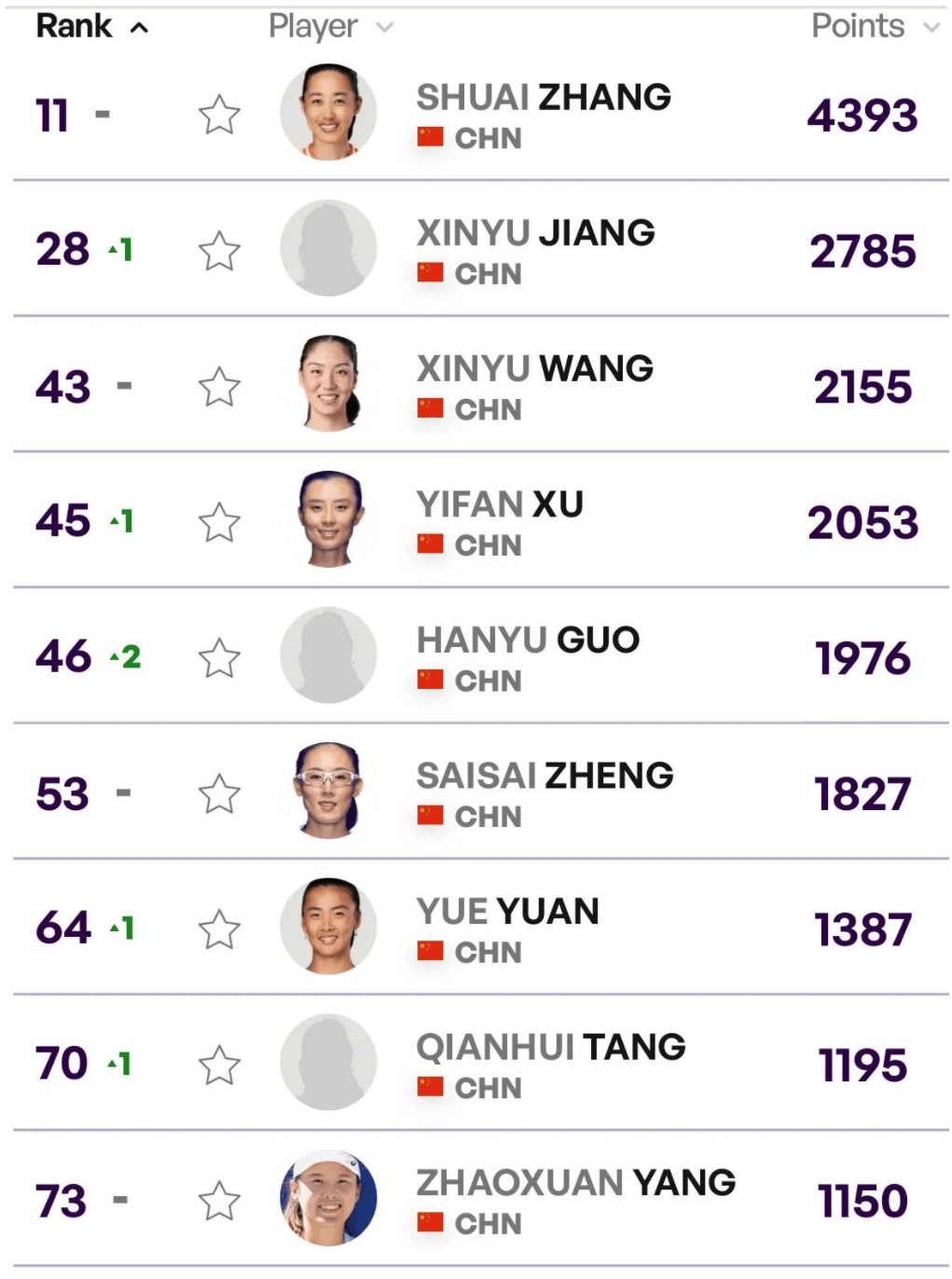
Task: Open Xinyu Wang's profile
Action: point(534,368)
